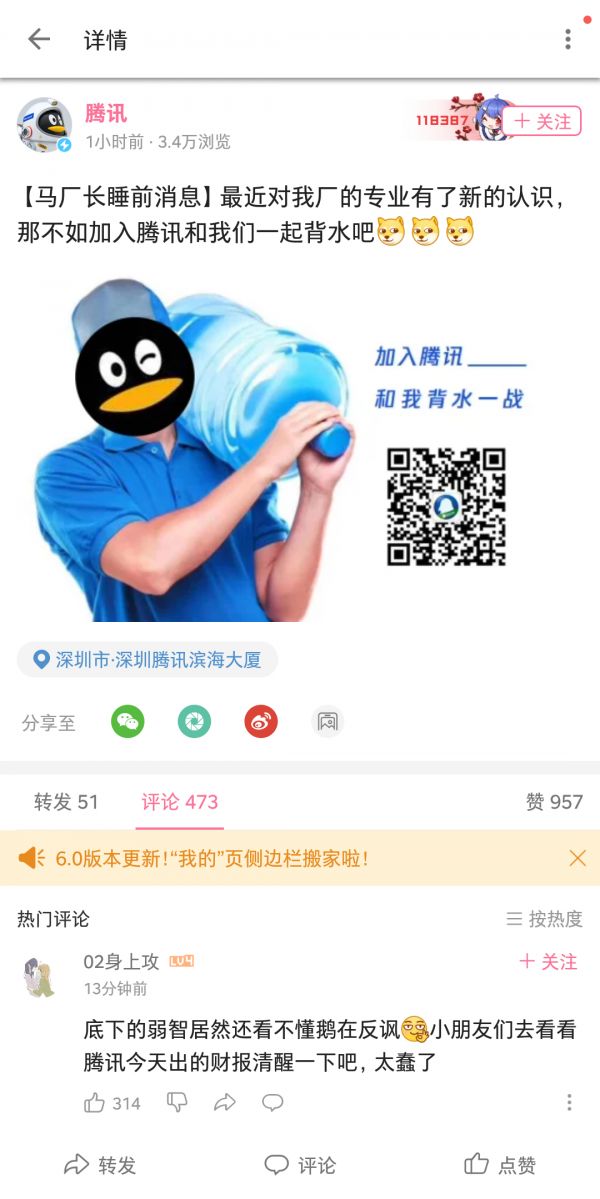
Task: Open the overflow menu in the app bar
Action: (567, 40)
